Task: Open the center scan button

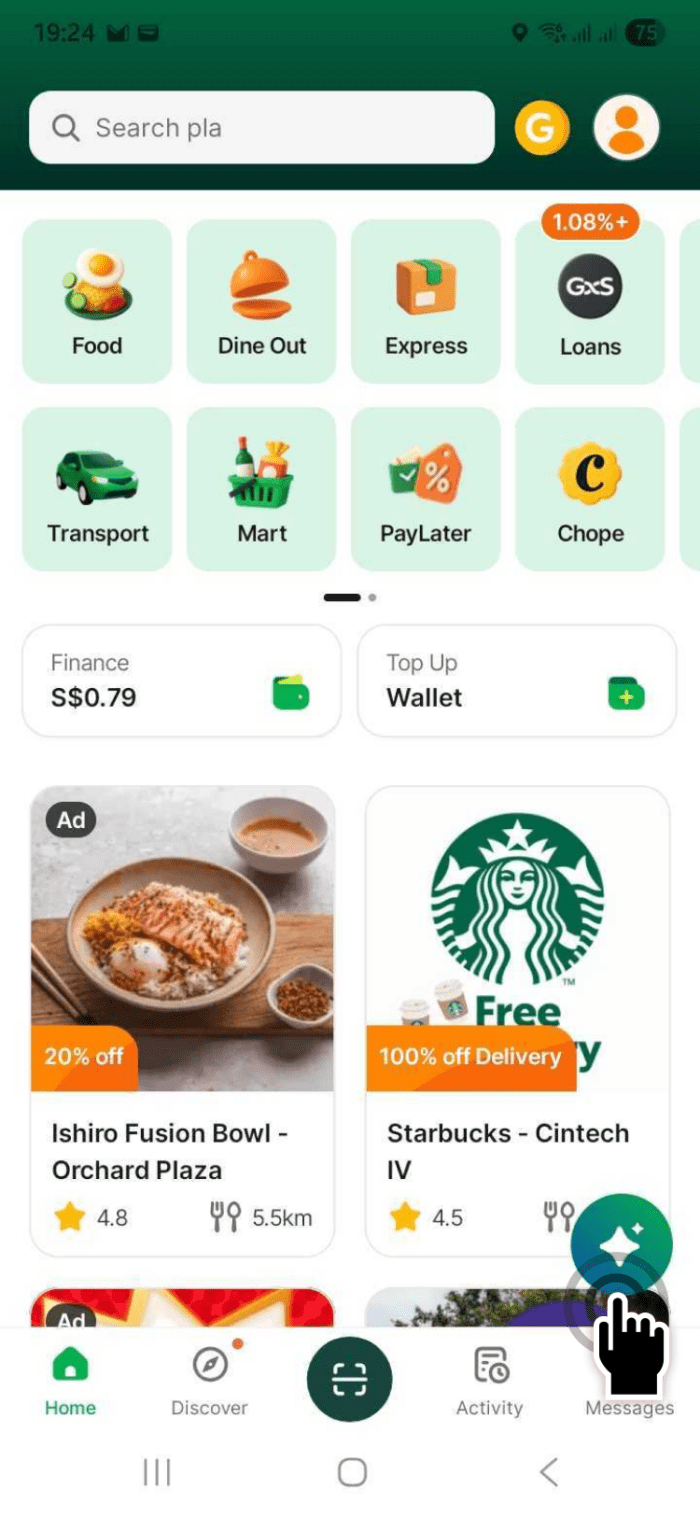Action: click(350, 1379)
